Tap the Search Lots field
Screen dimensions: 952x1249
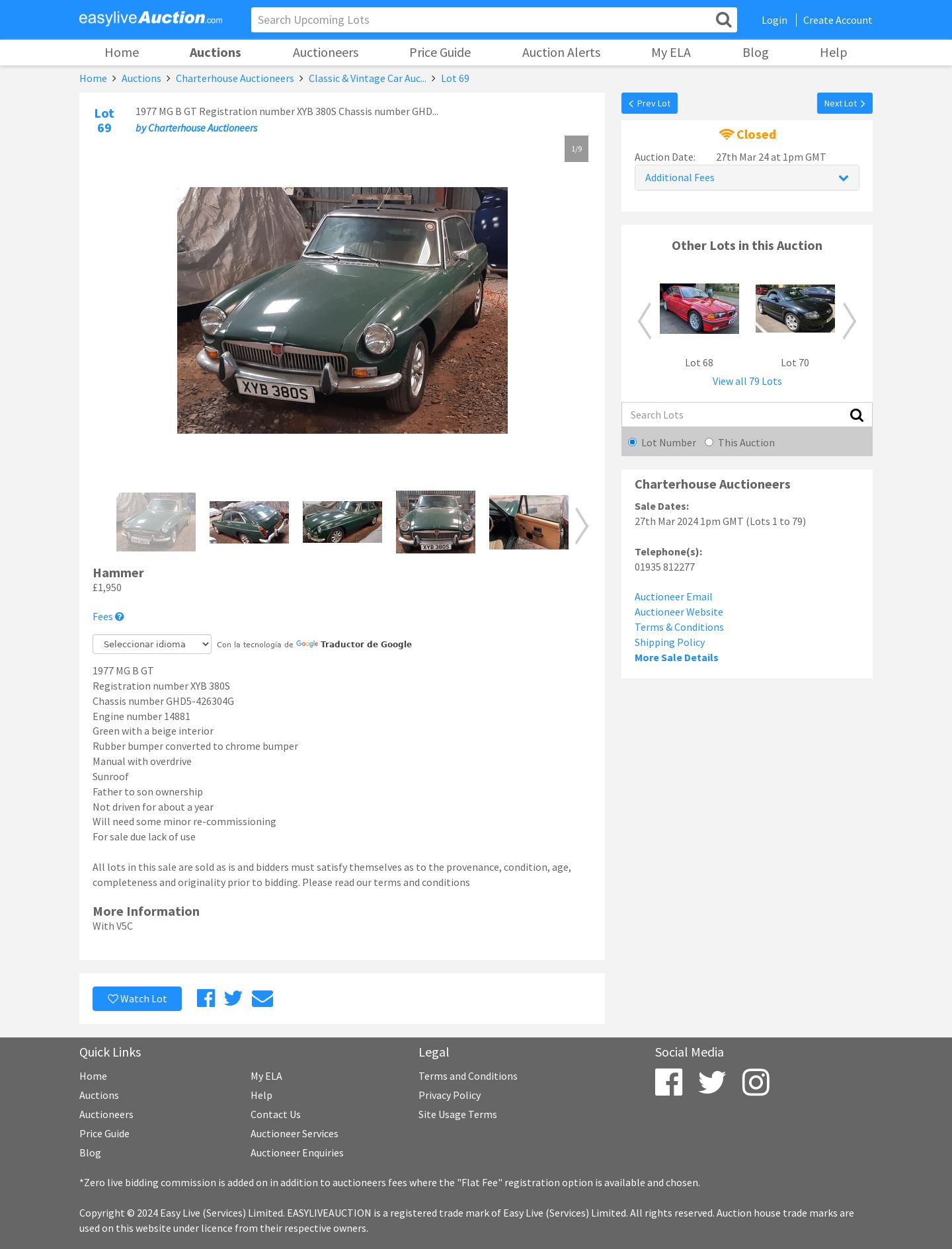(x=734, y=415)
